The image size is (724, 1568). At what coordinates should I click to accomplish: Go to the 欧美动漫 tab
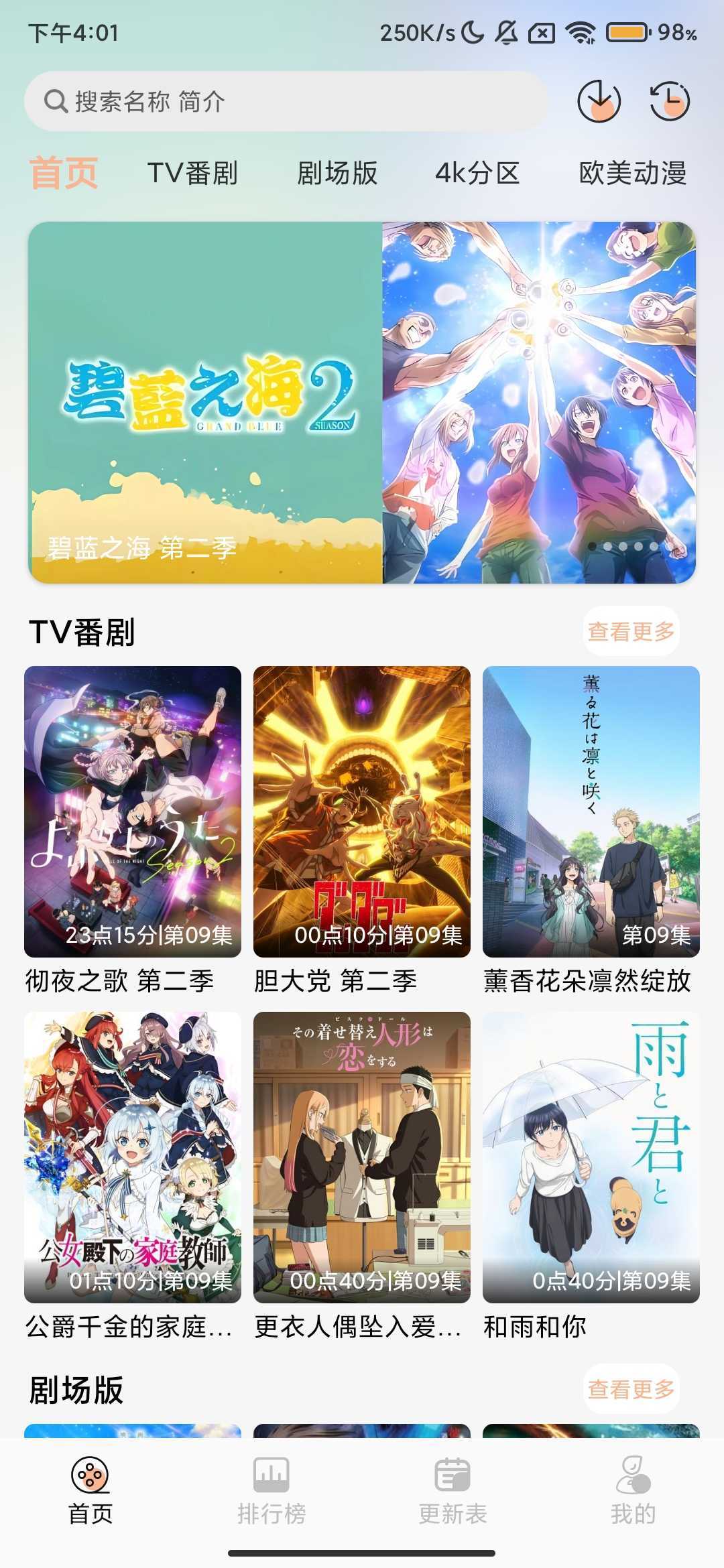(633, 173)
